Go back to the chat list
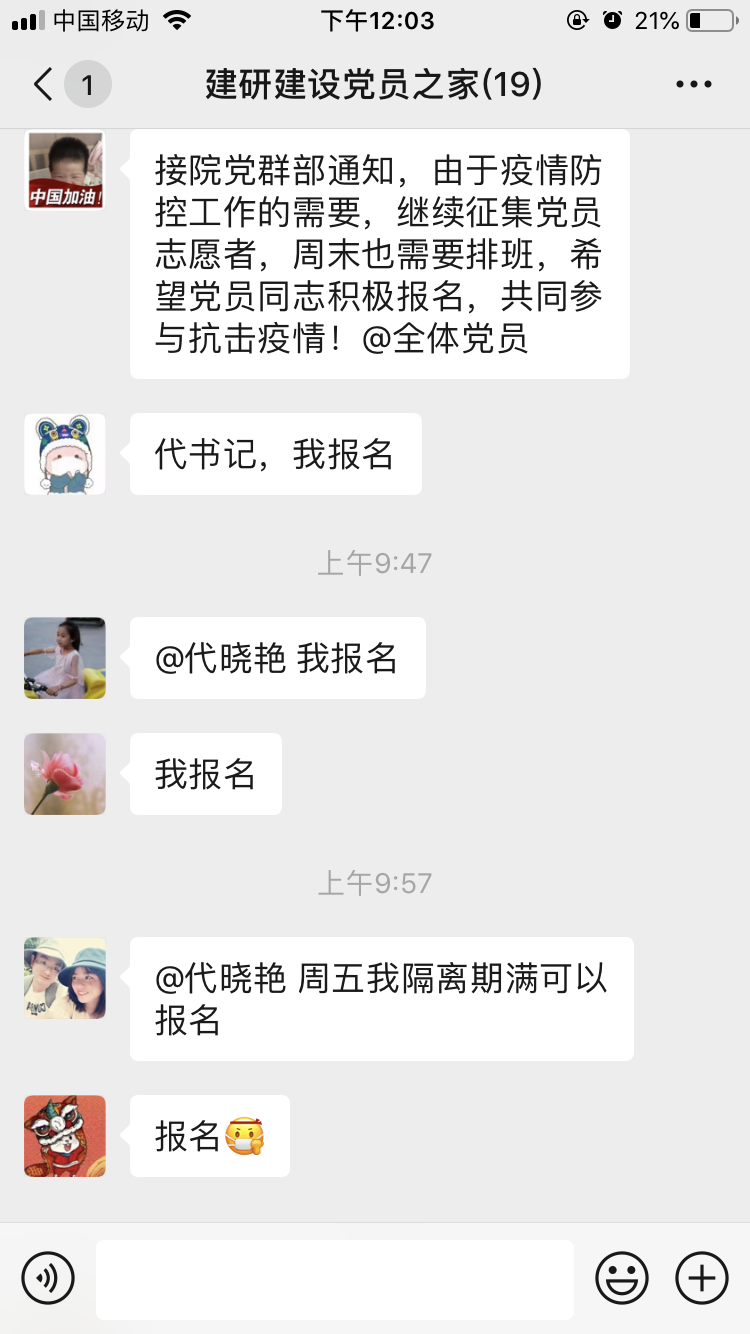The image size is (750, 1334). pos(44,85)
